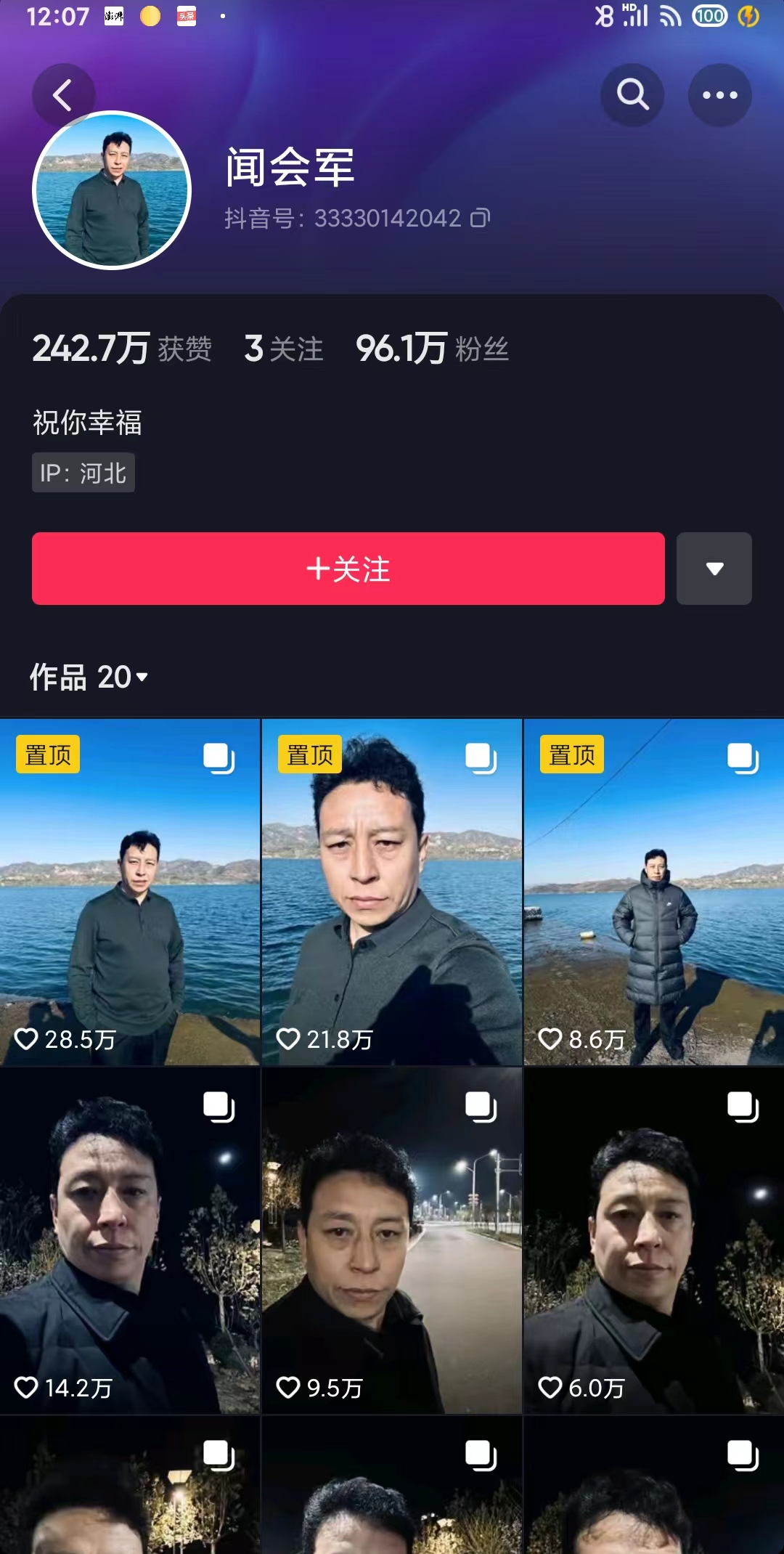View the profile avatar photo

(112, 190)
